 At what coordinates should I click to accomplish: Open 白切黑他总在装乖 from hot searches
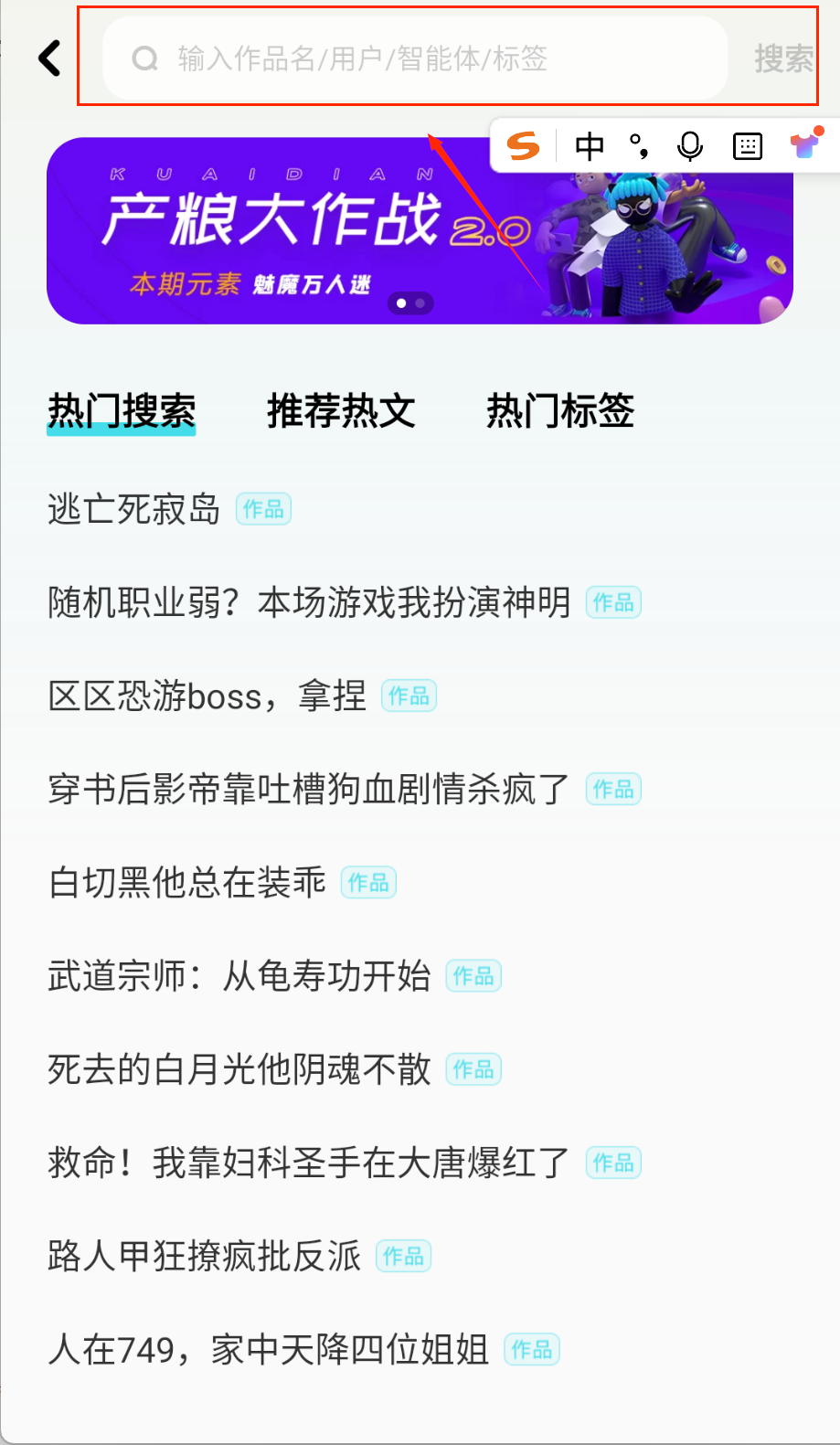pos(186,881)
